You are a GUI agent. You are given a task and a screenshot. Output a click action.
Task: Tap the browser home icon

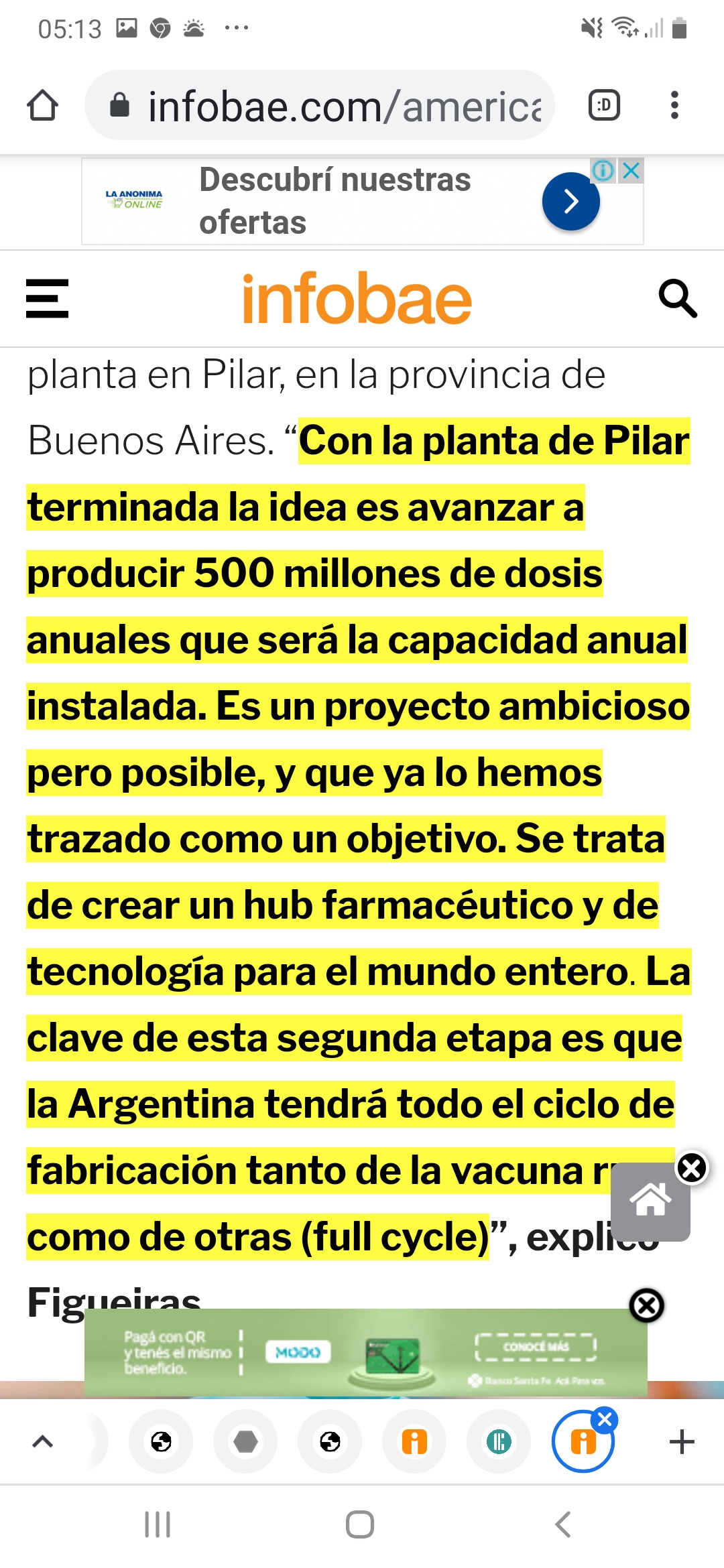[x=42, y=105]
